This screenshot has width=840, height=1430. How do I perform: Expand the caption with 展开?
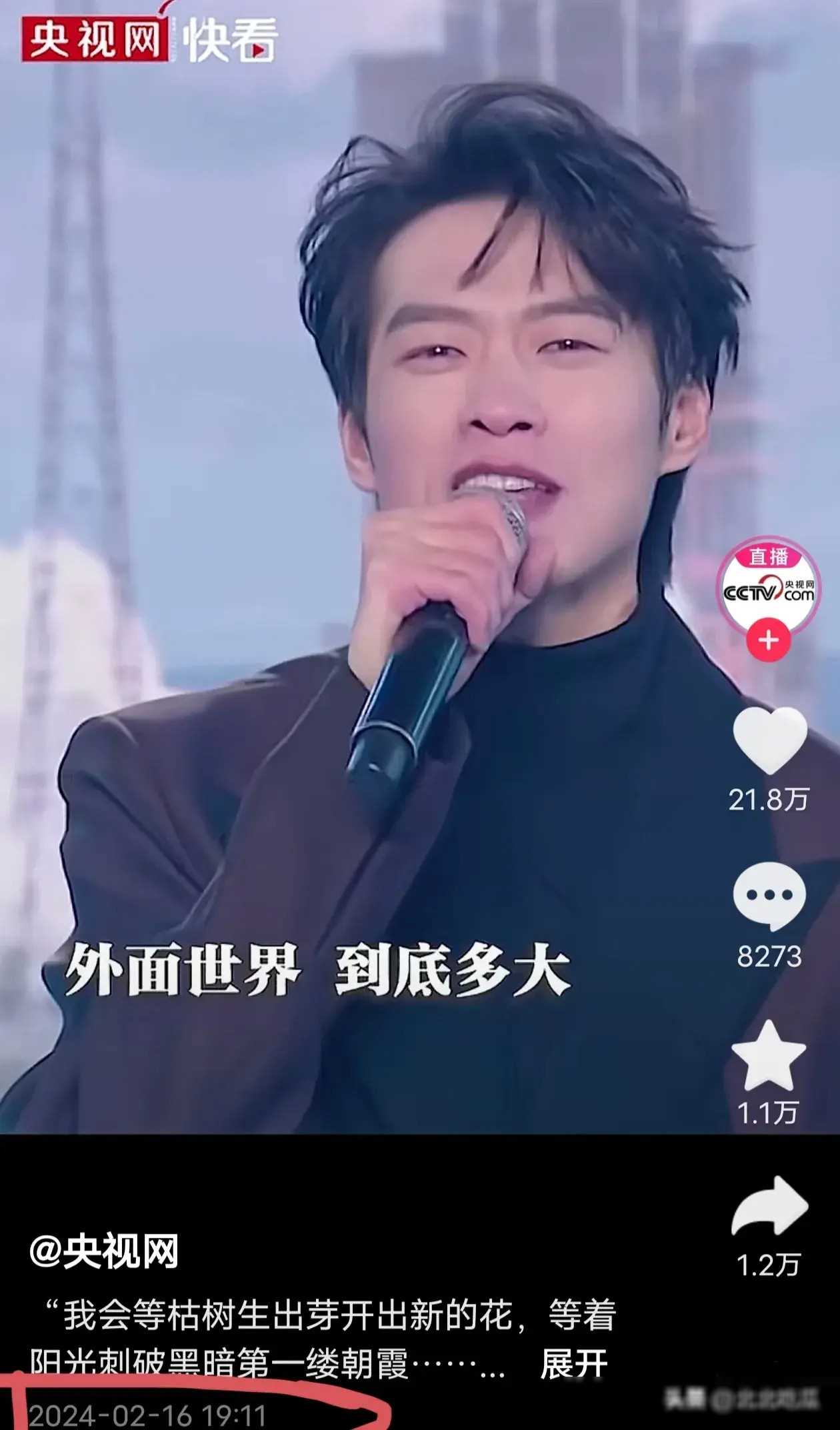coord(574,1363)
